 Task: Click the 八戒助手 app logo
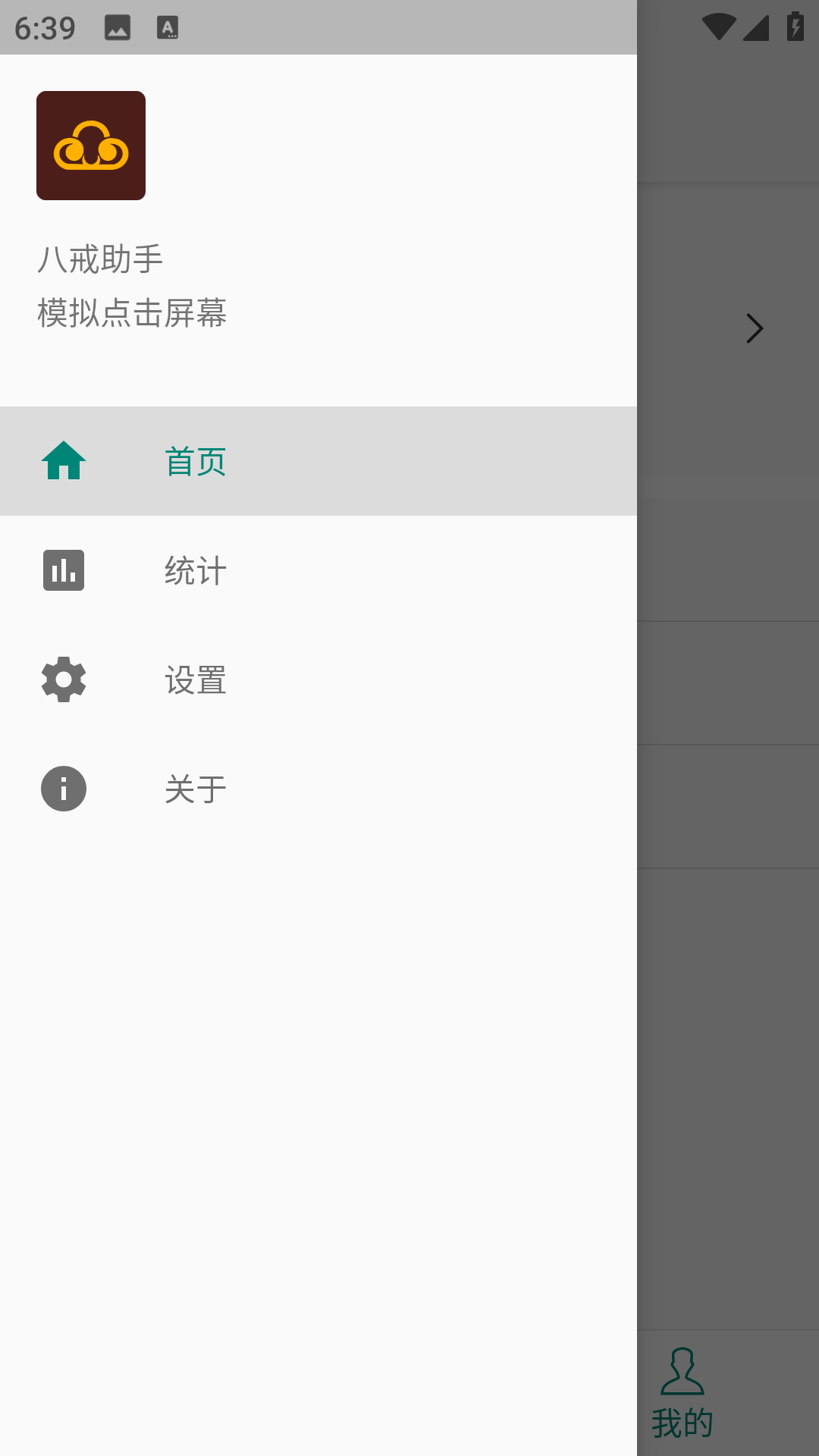coord(91,146)
